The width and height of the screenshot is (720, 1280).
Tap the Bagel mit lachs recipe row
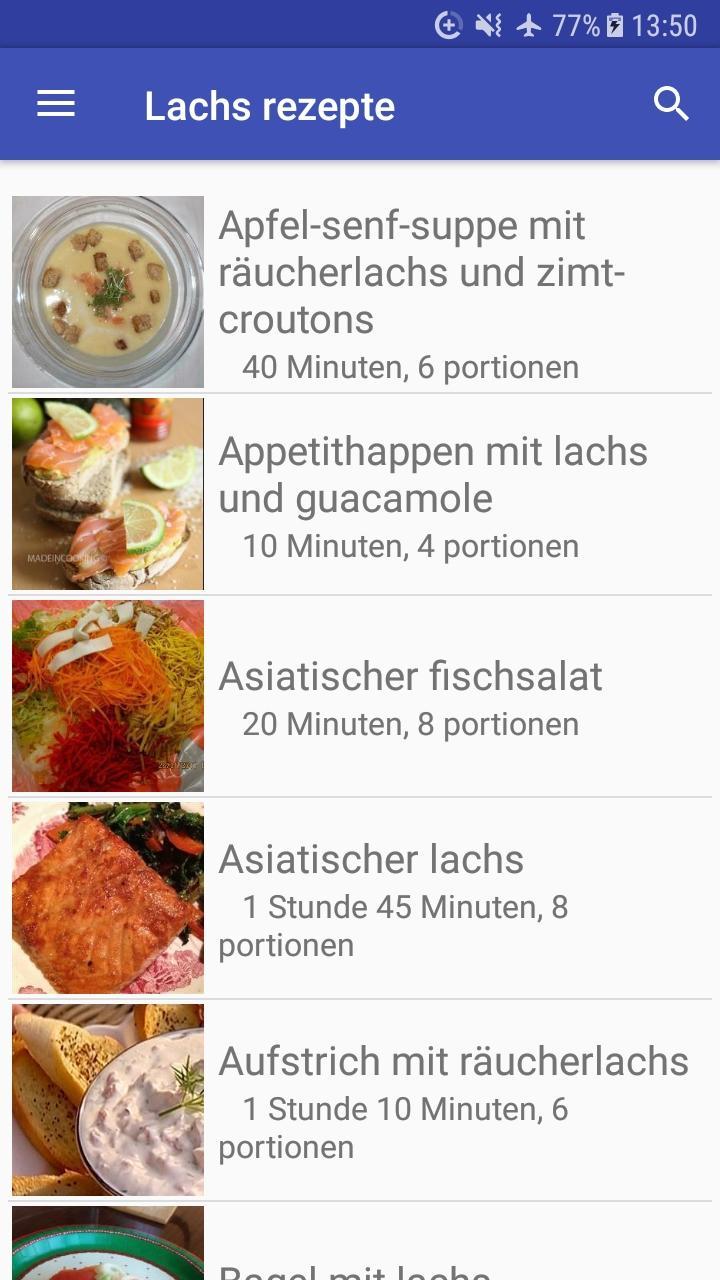pos(360,1242)
